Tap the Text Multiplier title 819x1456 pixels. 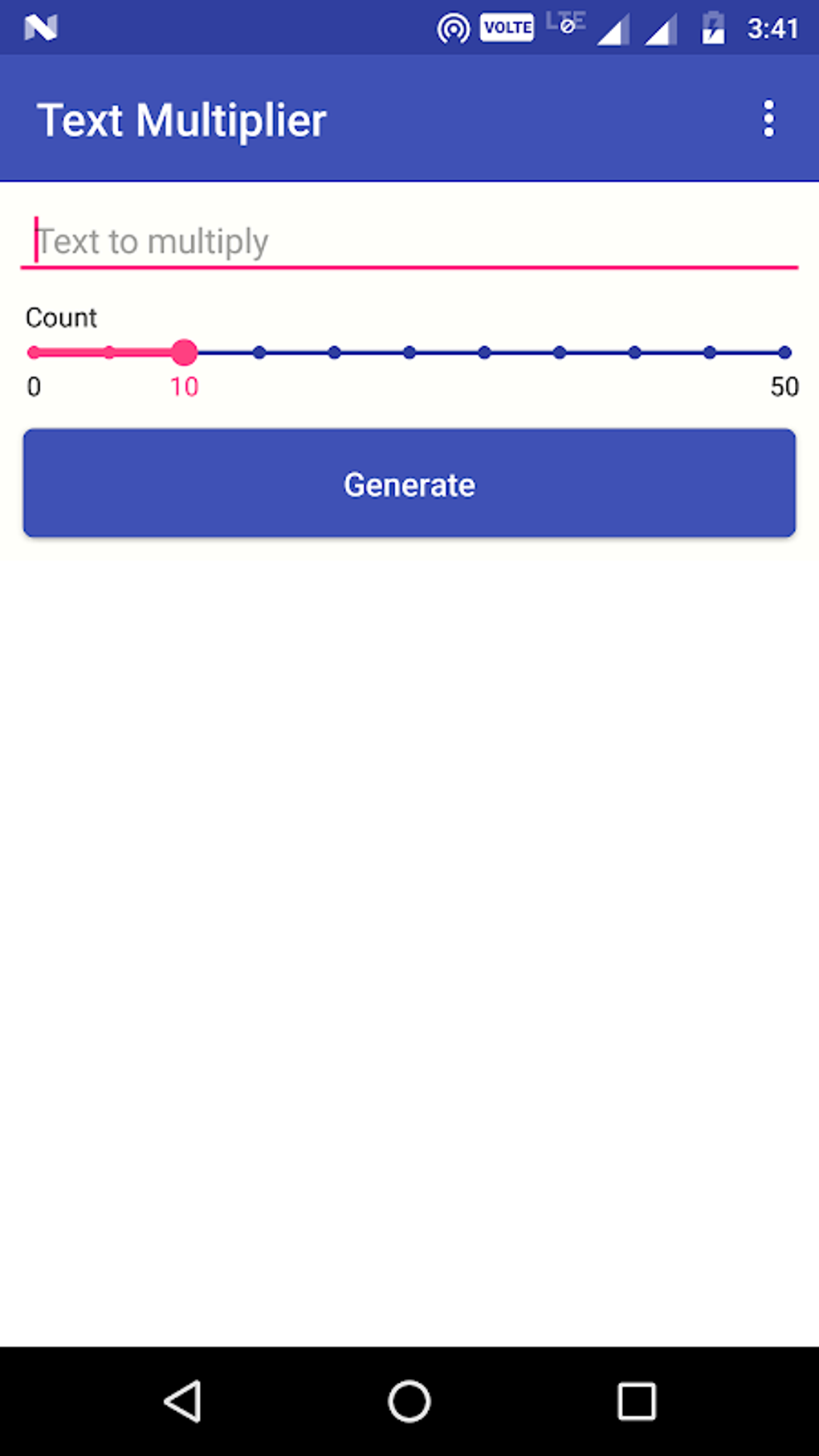click(x=183, y=119)
